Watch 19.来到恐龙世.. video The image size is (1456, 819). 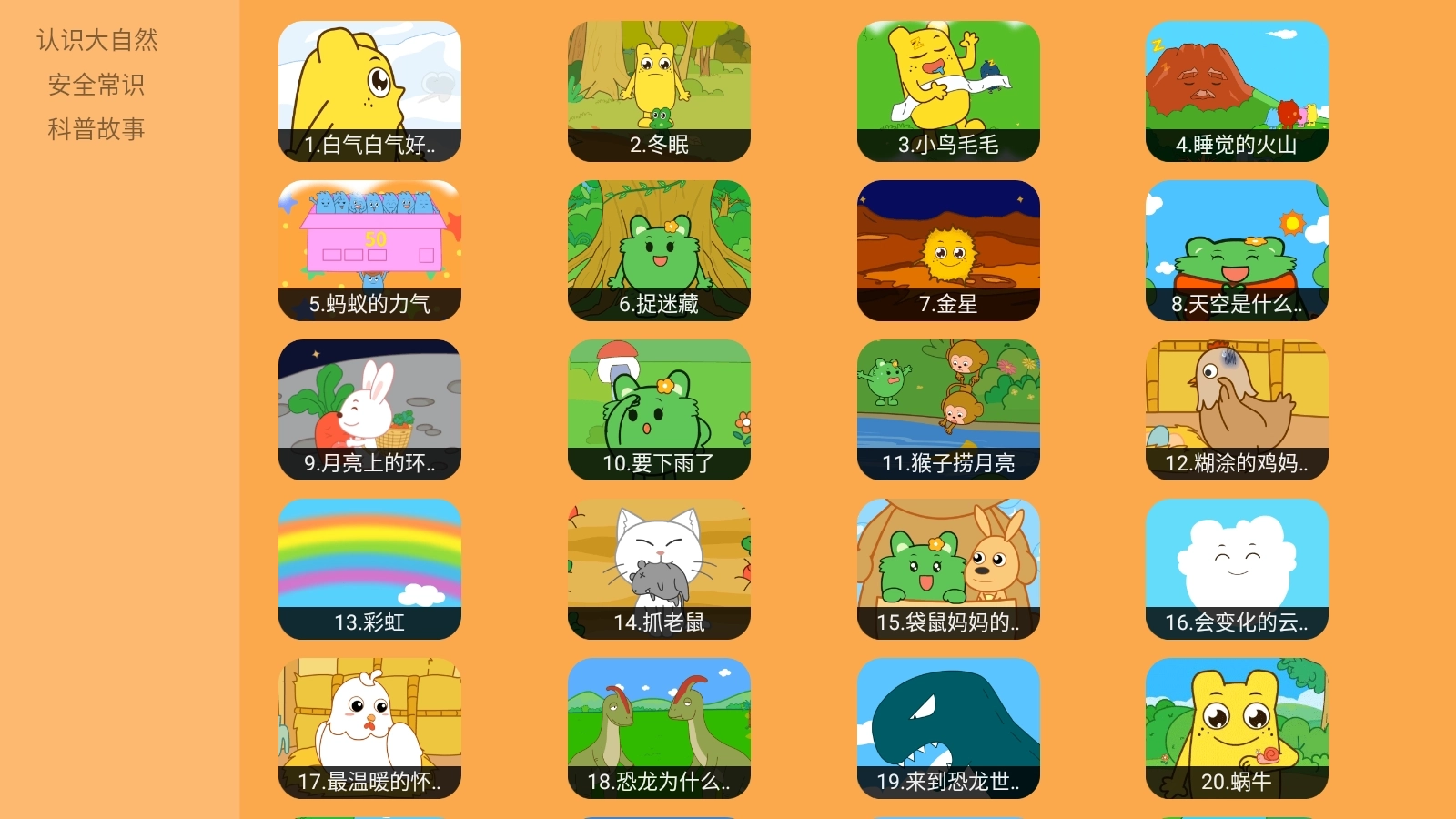[x=948, y=728]
